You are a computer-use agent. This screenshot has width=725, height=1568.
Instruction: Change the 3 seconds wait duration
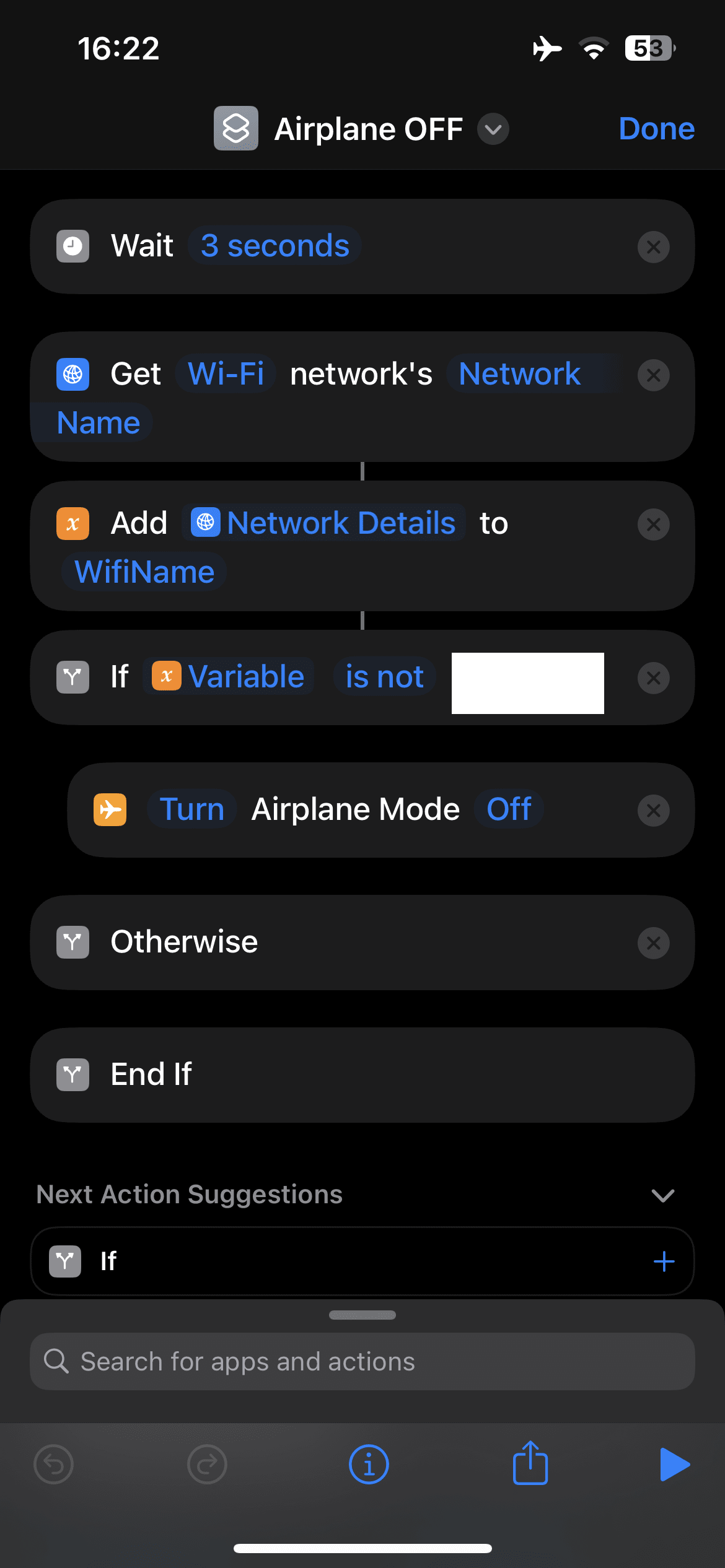click(x=275, y=246)
